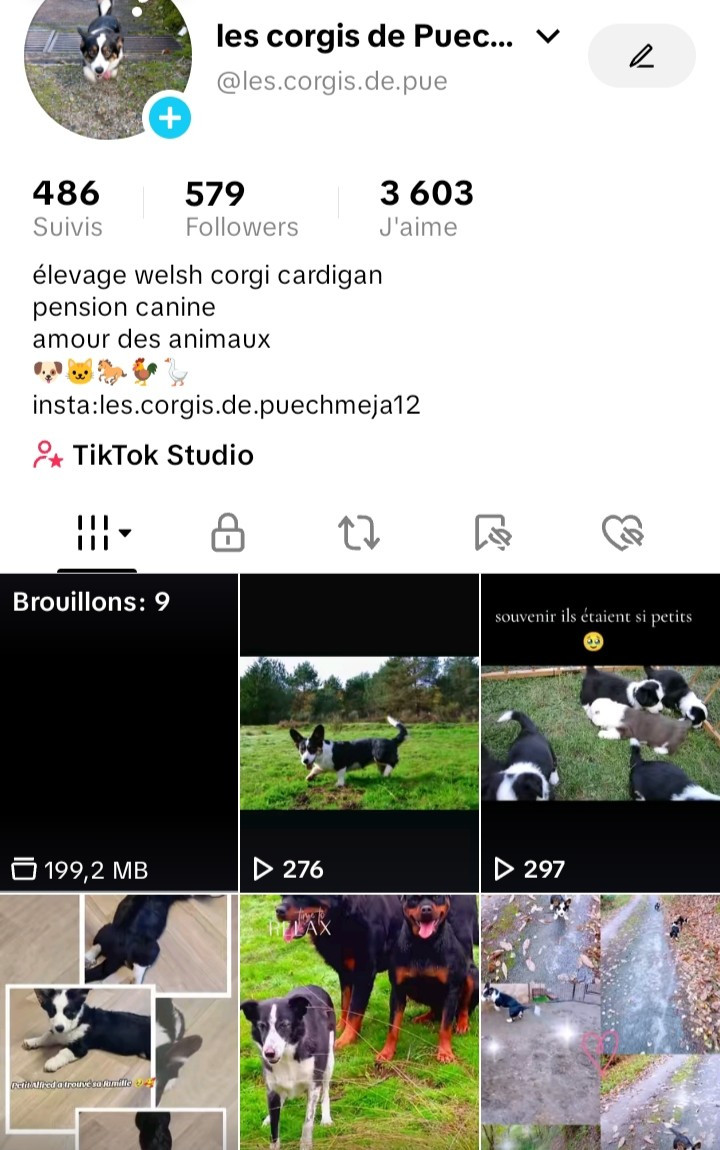This screenshot has height=1150, width=720.
Task: Switch to the reposts tab
Action: point(359,533)
